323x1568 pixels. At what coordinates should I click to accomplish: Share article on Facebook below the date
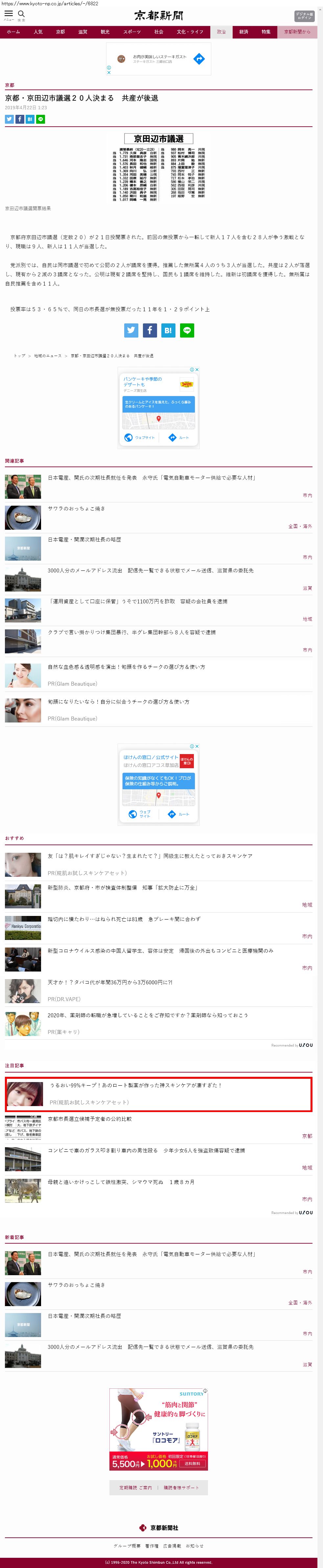coord(19,119)
